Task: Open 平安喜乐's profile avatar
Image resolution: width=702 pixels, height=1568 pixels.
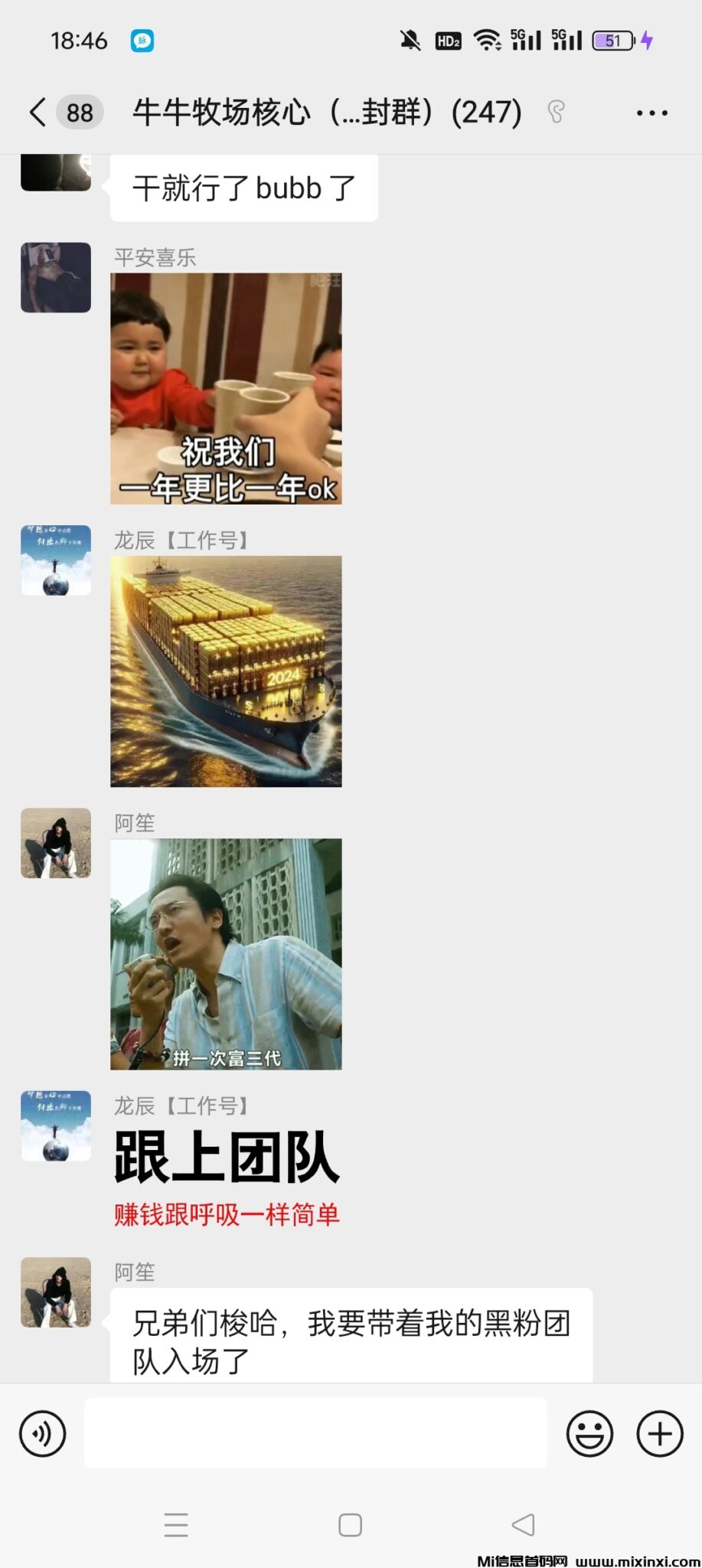Action: pos(56,277)
